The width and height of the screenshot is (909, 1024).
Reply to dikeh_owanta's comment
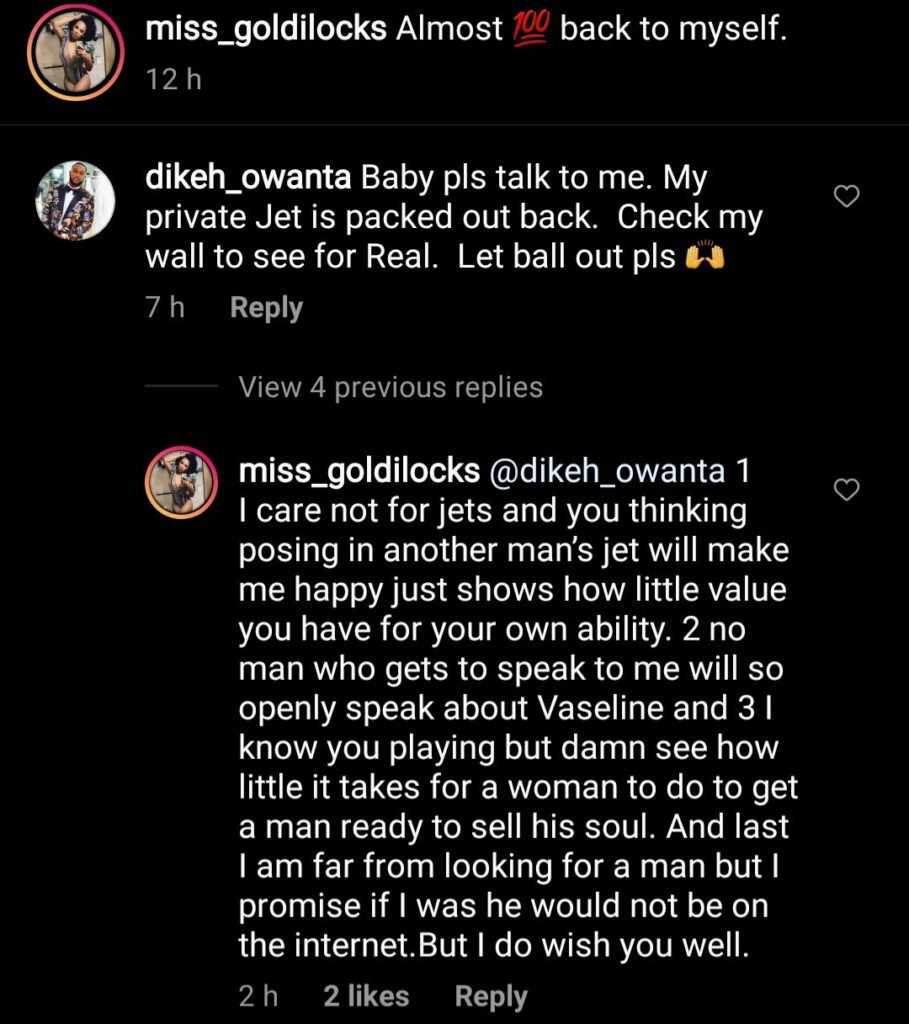click(266, 307)
